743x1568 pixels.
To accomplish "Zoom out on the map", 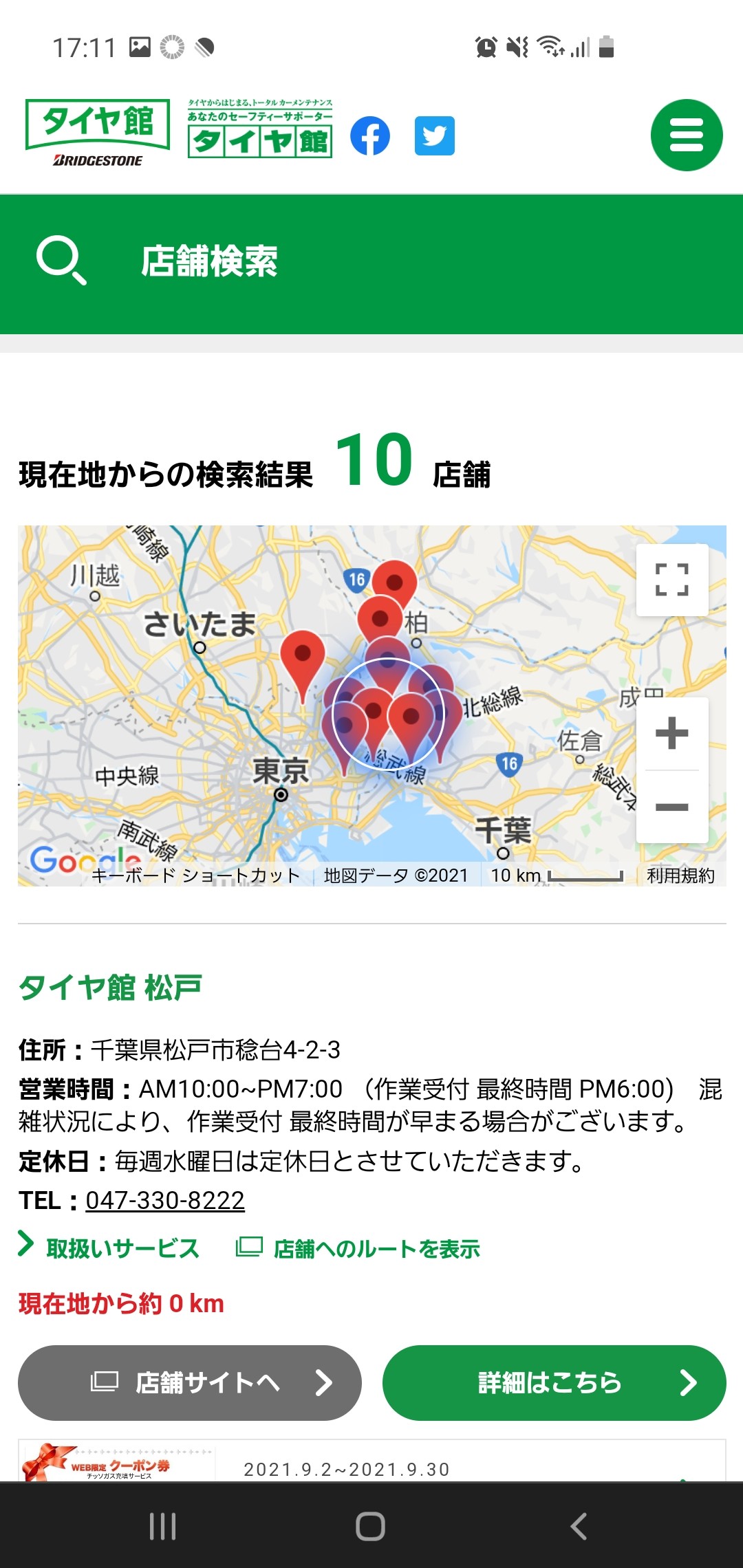I will click(671, 807).
